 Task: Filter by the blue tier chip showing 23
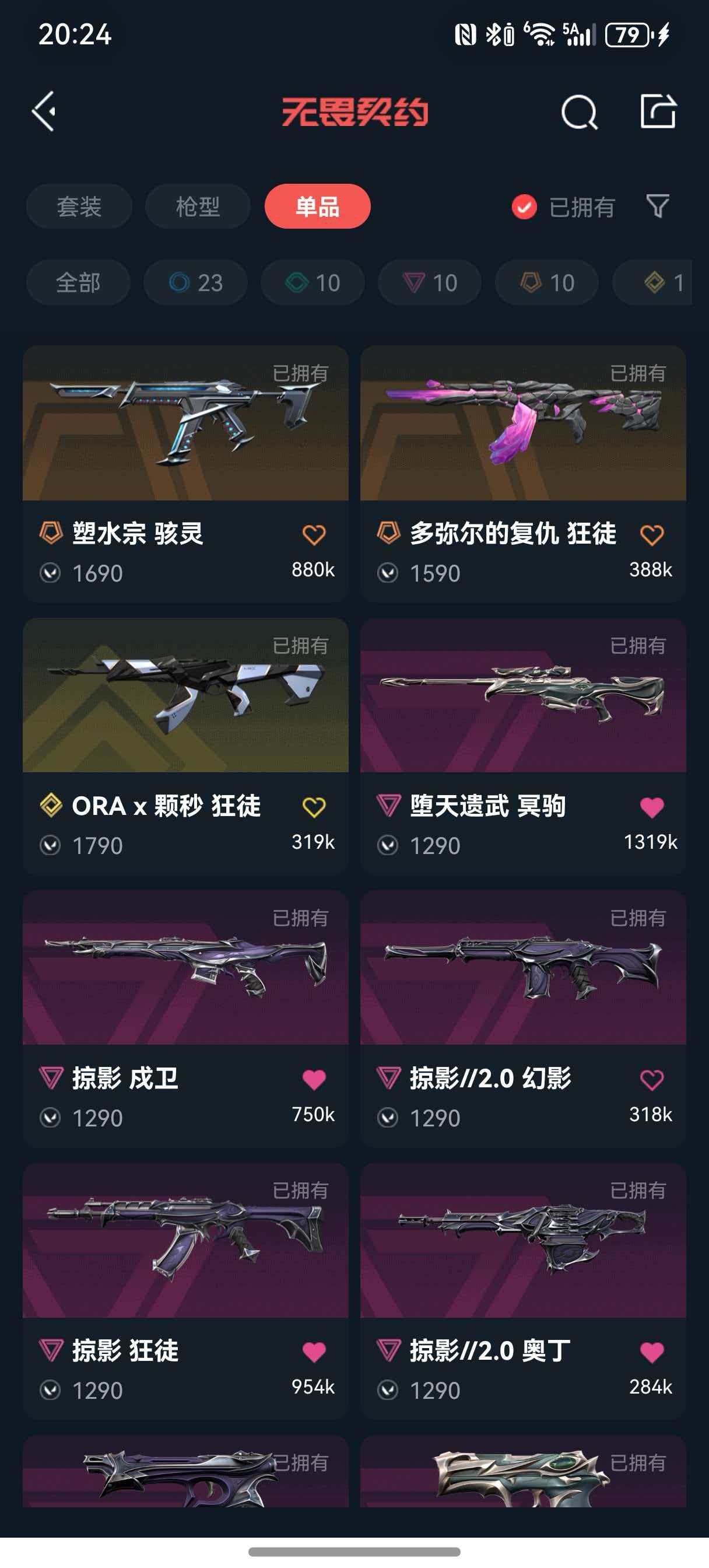tap(195, 282)
